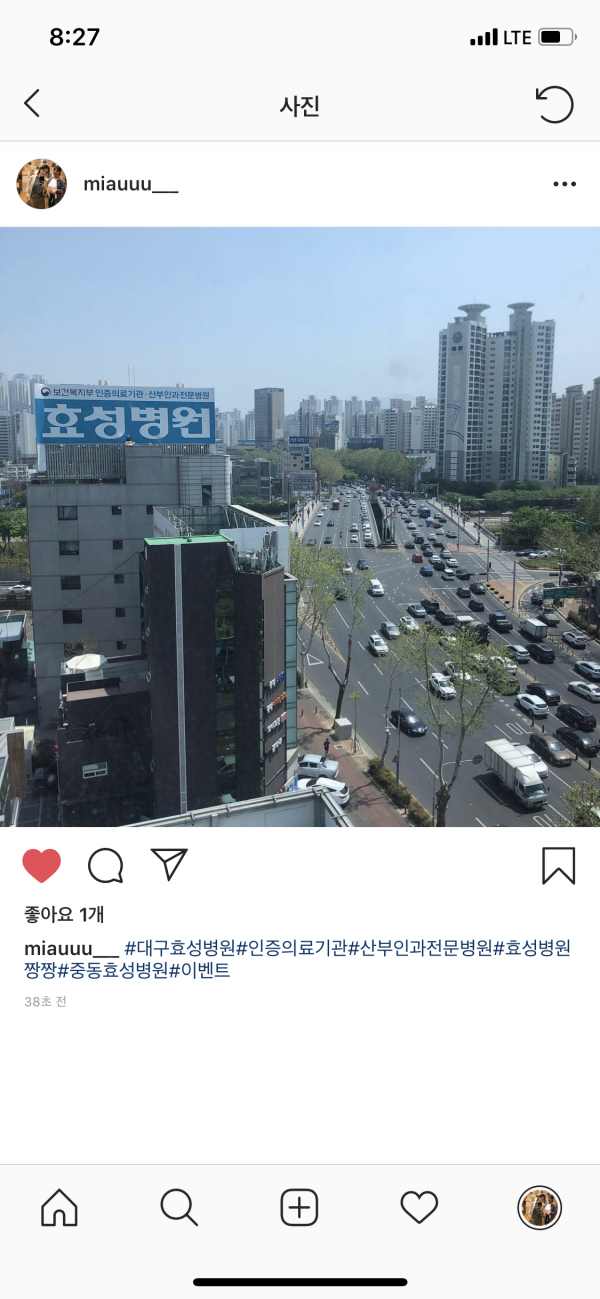The height and width of the screenshot is (1299, 600).
Task: Open the post's three-dot options menu
Action: (565, 184)
